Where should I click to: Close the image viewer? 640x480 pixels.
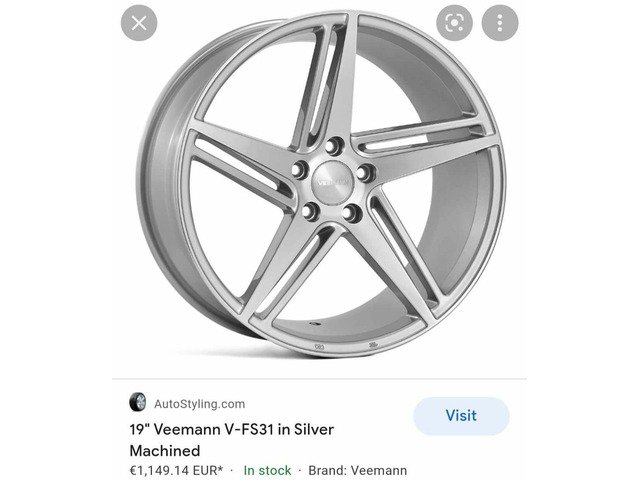139,23
